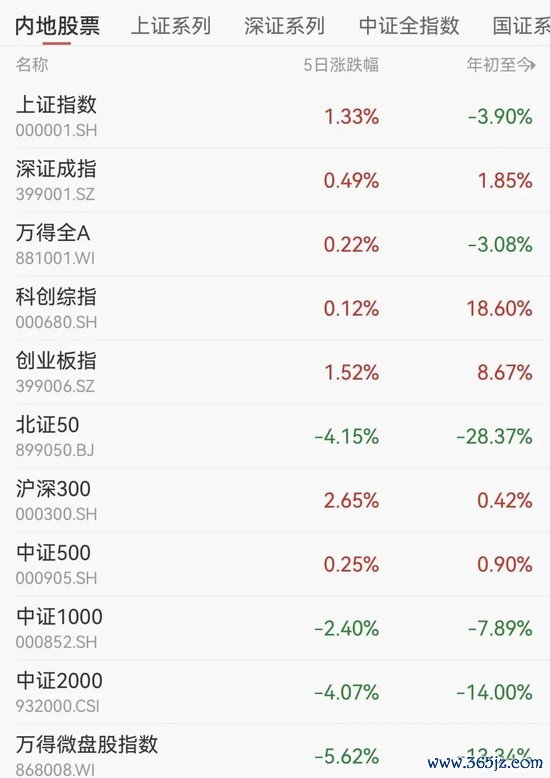
Task: View 创业板指 index details
Action: pos(275,372)
